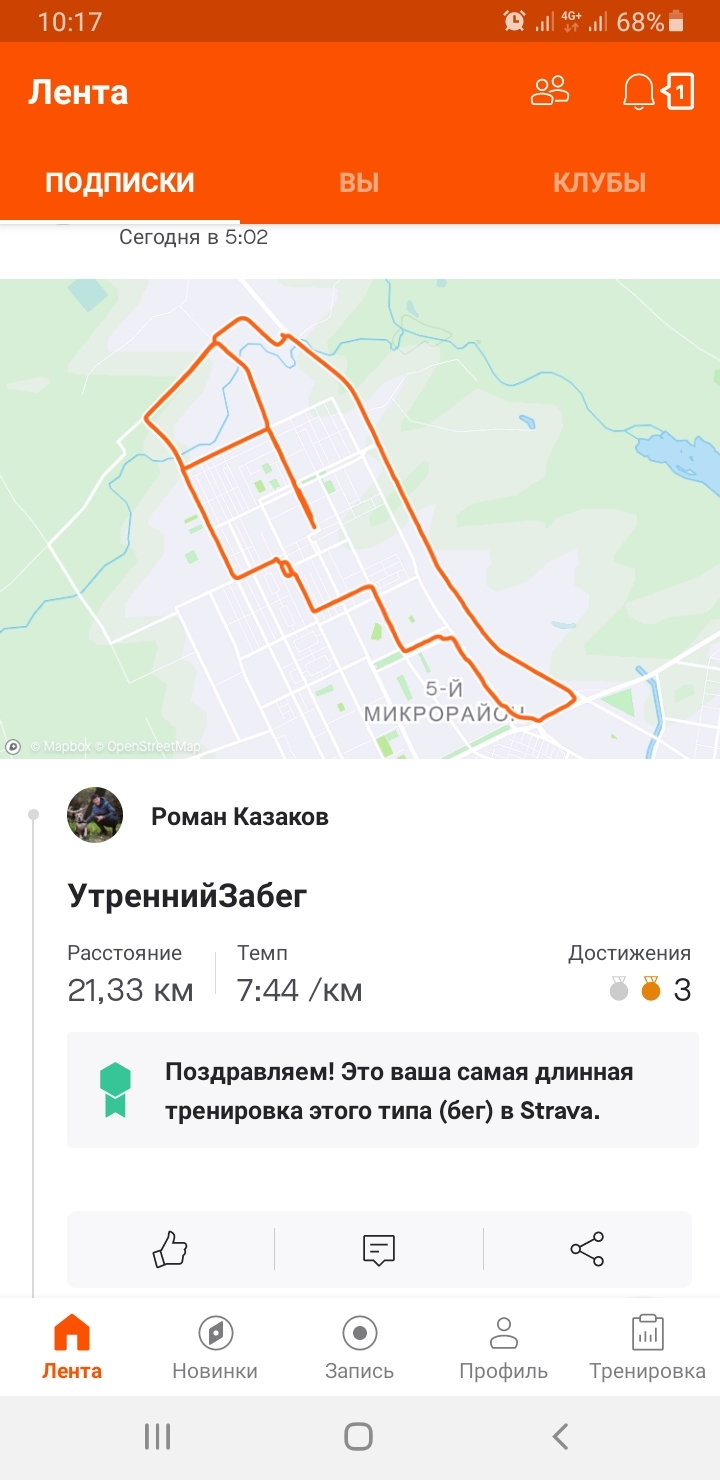Screen dimensions: 720x1480
Task: Give kudos to УтреннийЗабег
Action: (x=170, y=1249)
